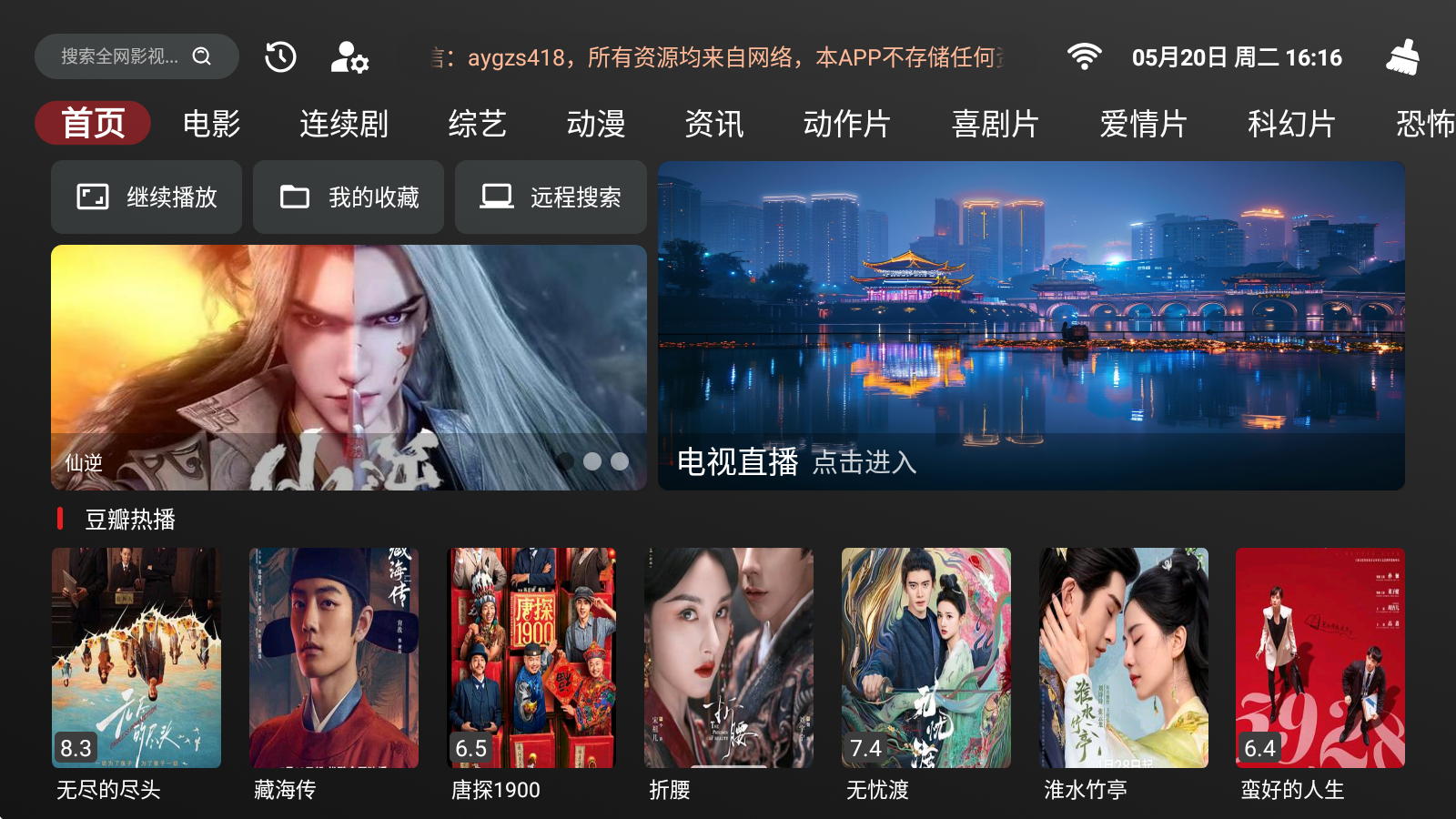Viewport: 1456px width, 819px height.
Task: Open the 唐探1900 poster
Action: coord(531,658)
